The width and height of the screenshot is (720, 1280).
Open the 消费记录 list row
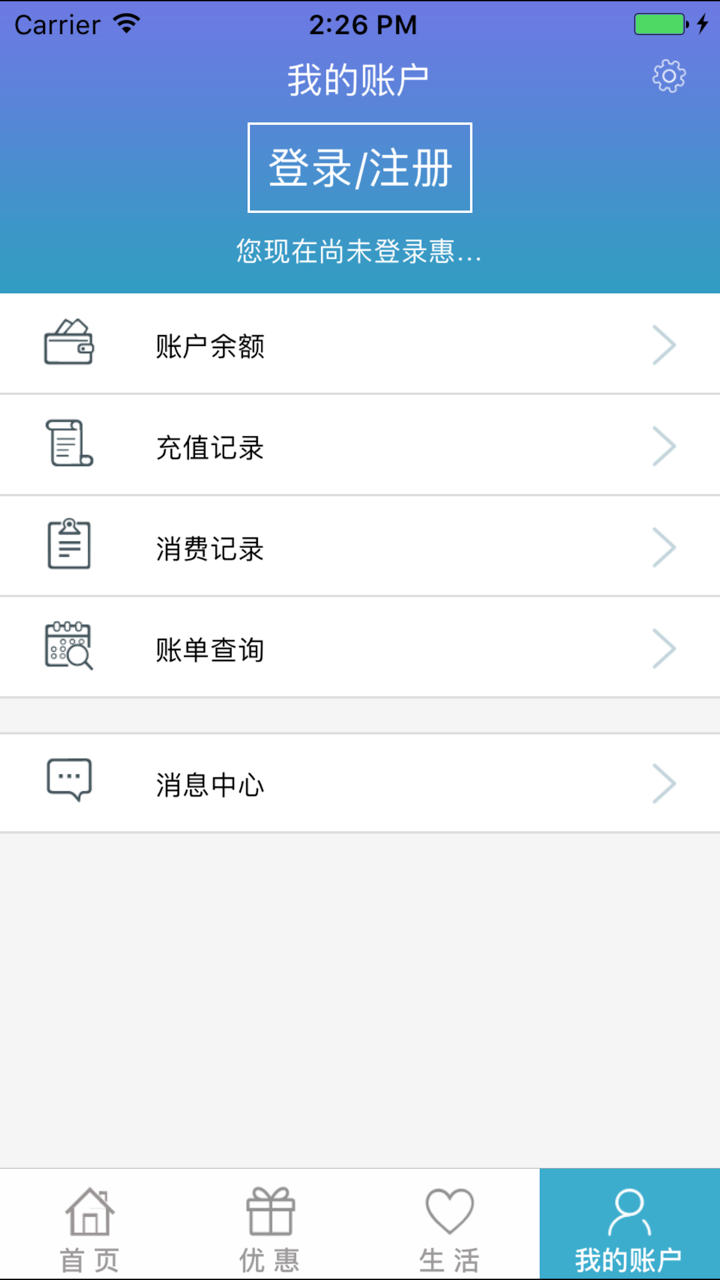tap(360, 546)
